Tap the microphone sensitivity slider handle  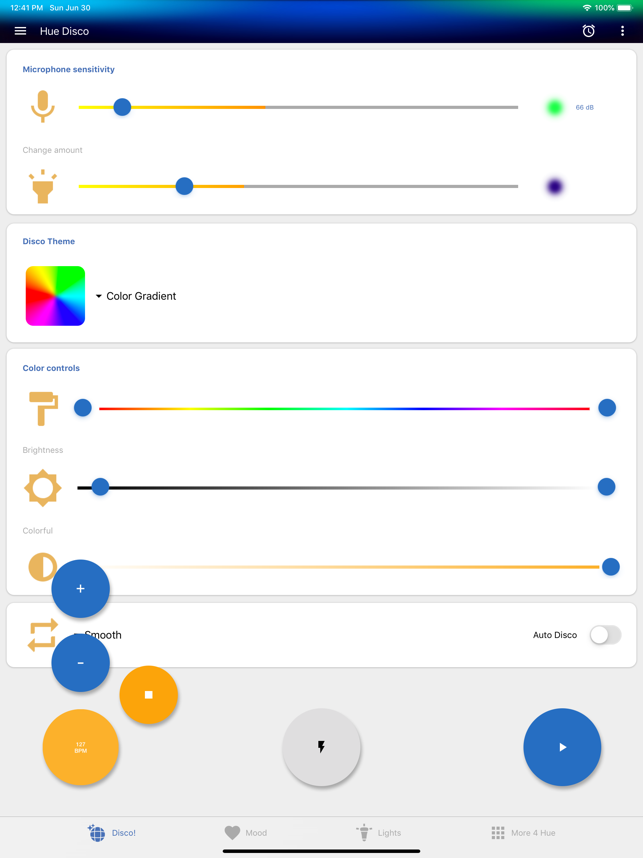pos(122,107)
